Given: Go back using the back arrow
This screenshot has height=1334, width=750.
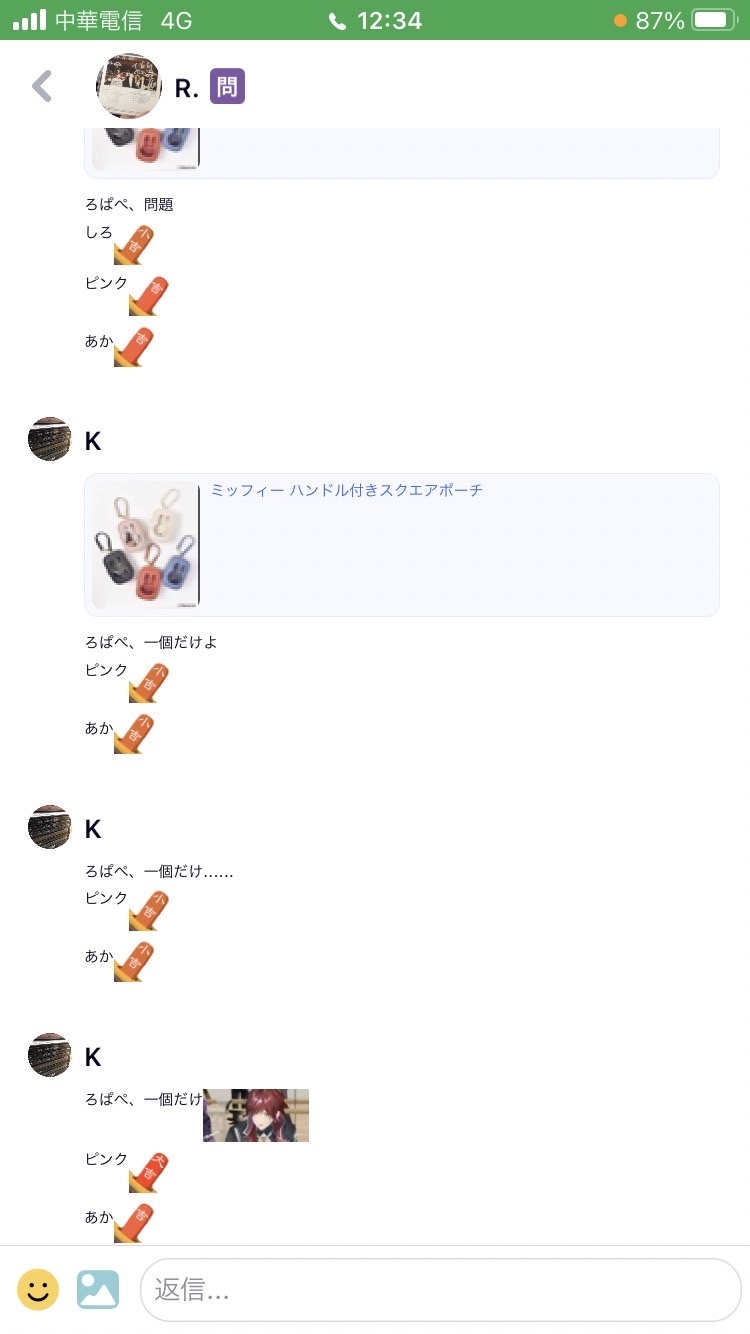Looking at the screenshot, I should [x=42, y=87].
